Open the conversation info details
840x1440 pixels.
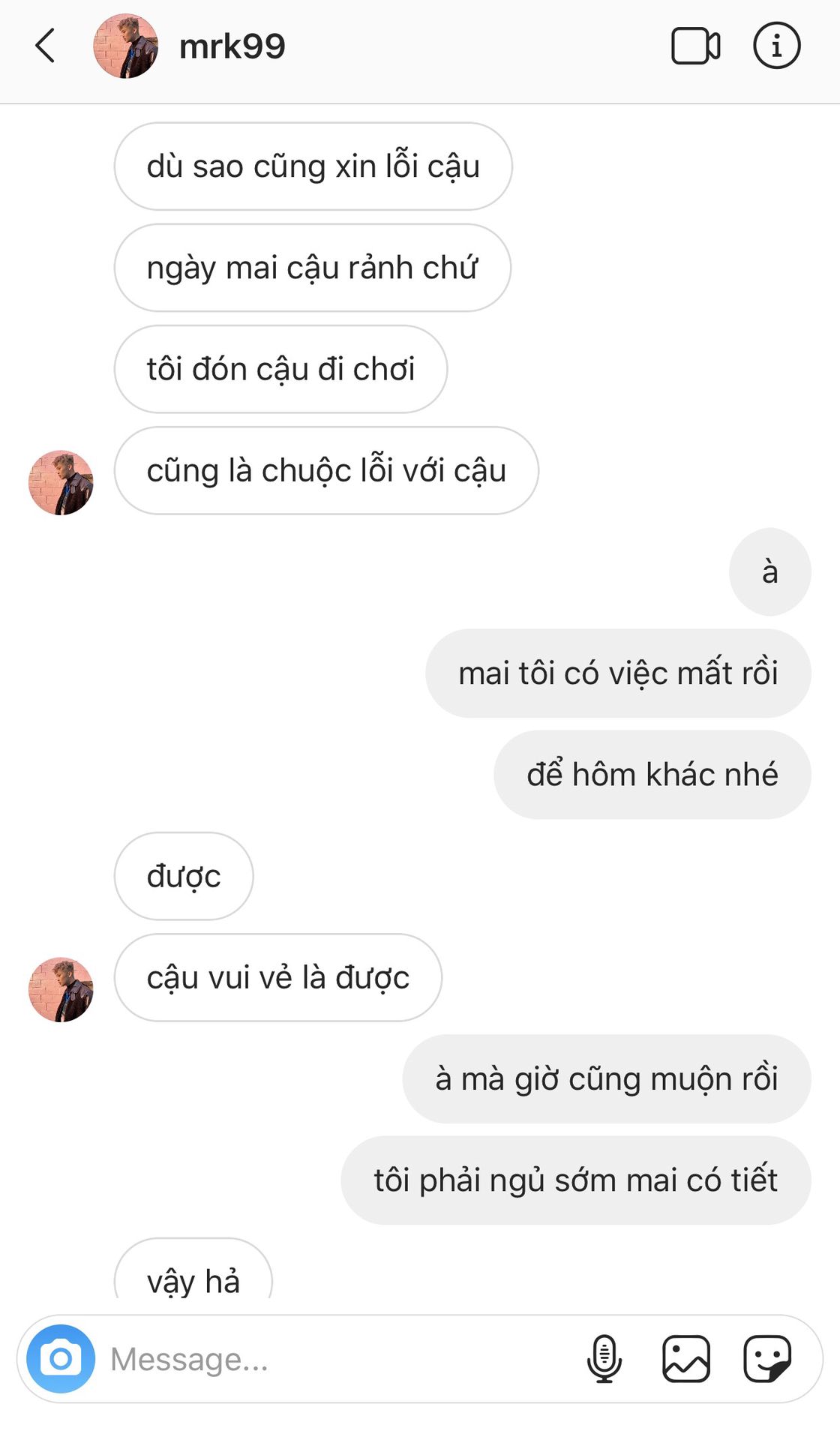(776, 46)
